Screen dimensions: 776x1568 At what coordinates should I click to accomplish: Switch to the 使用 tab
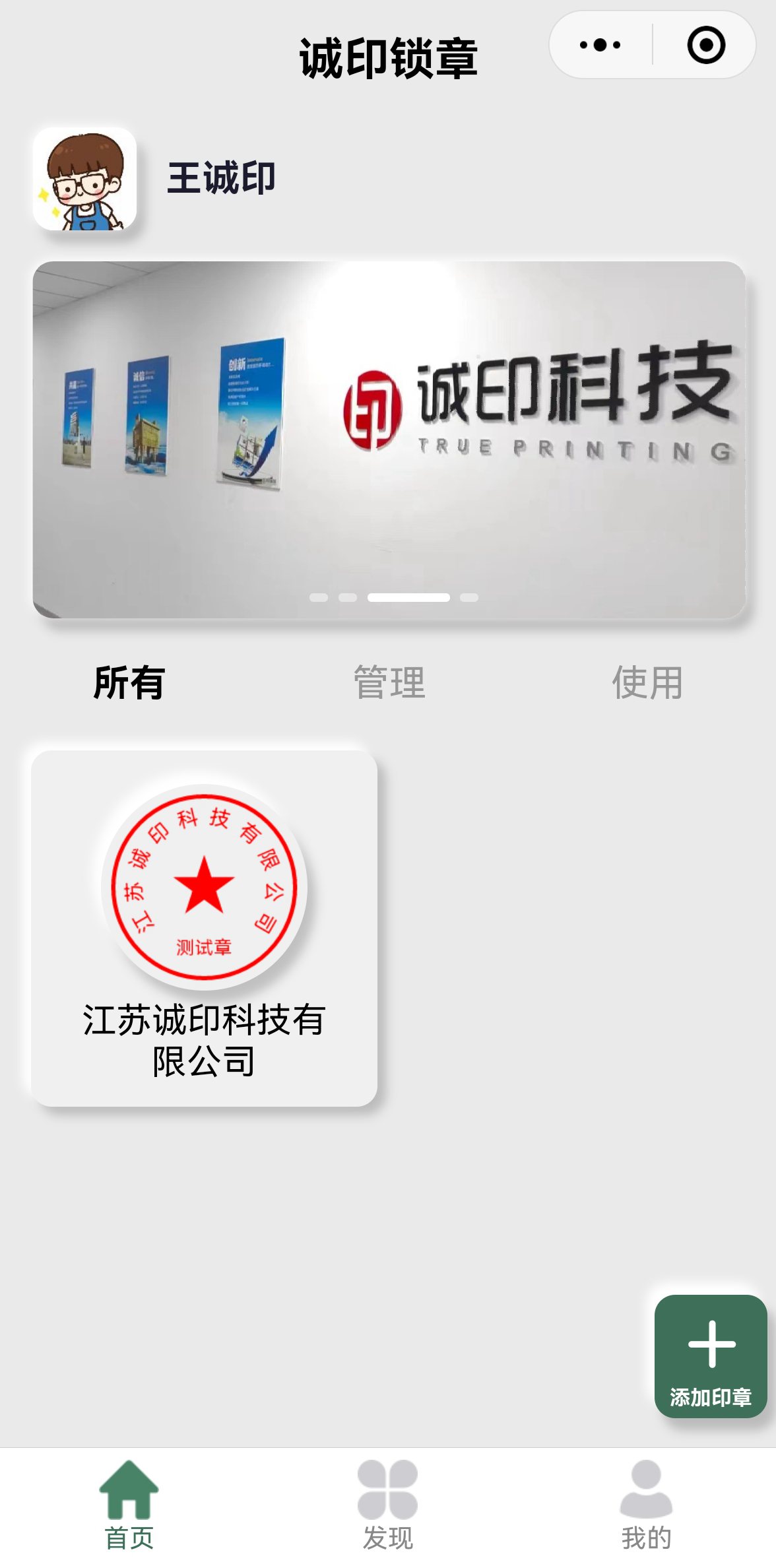(x=647, y=682)
